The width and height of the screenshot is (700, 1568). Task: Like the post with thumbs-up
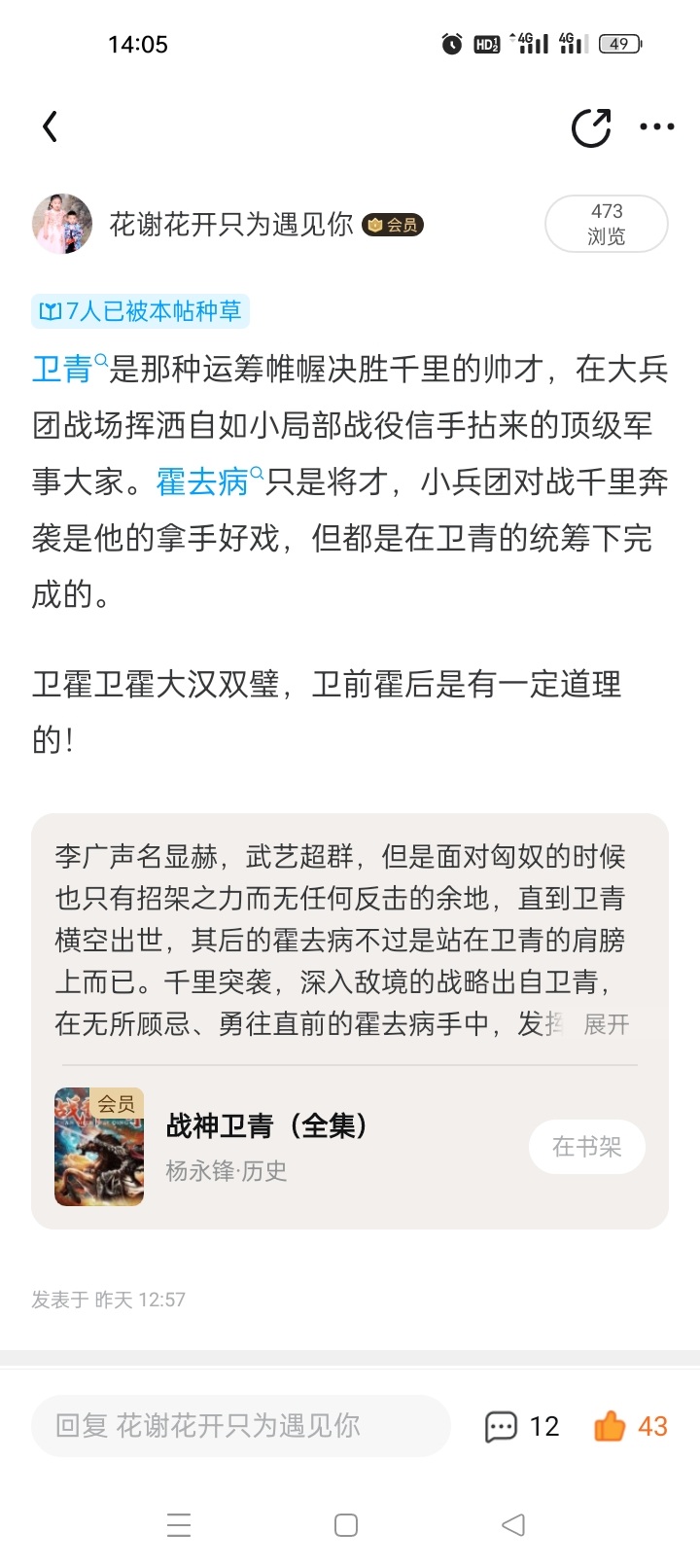click(631, 1427)
